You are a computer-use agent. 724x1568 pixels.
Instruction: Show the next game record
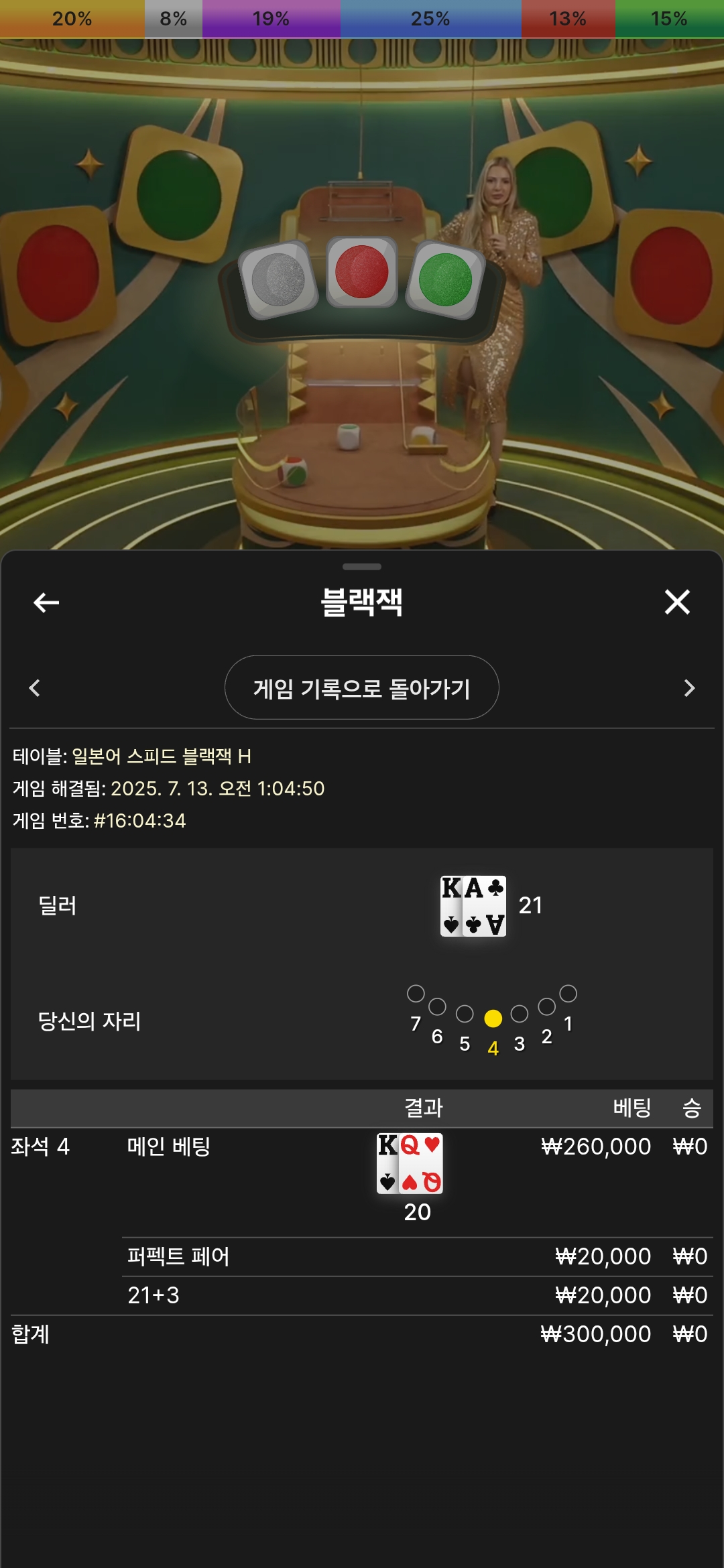coord(689,688)
